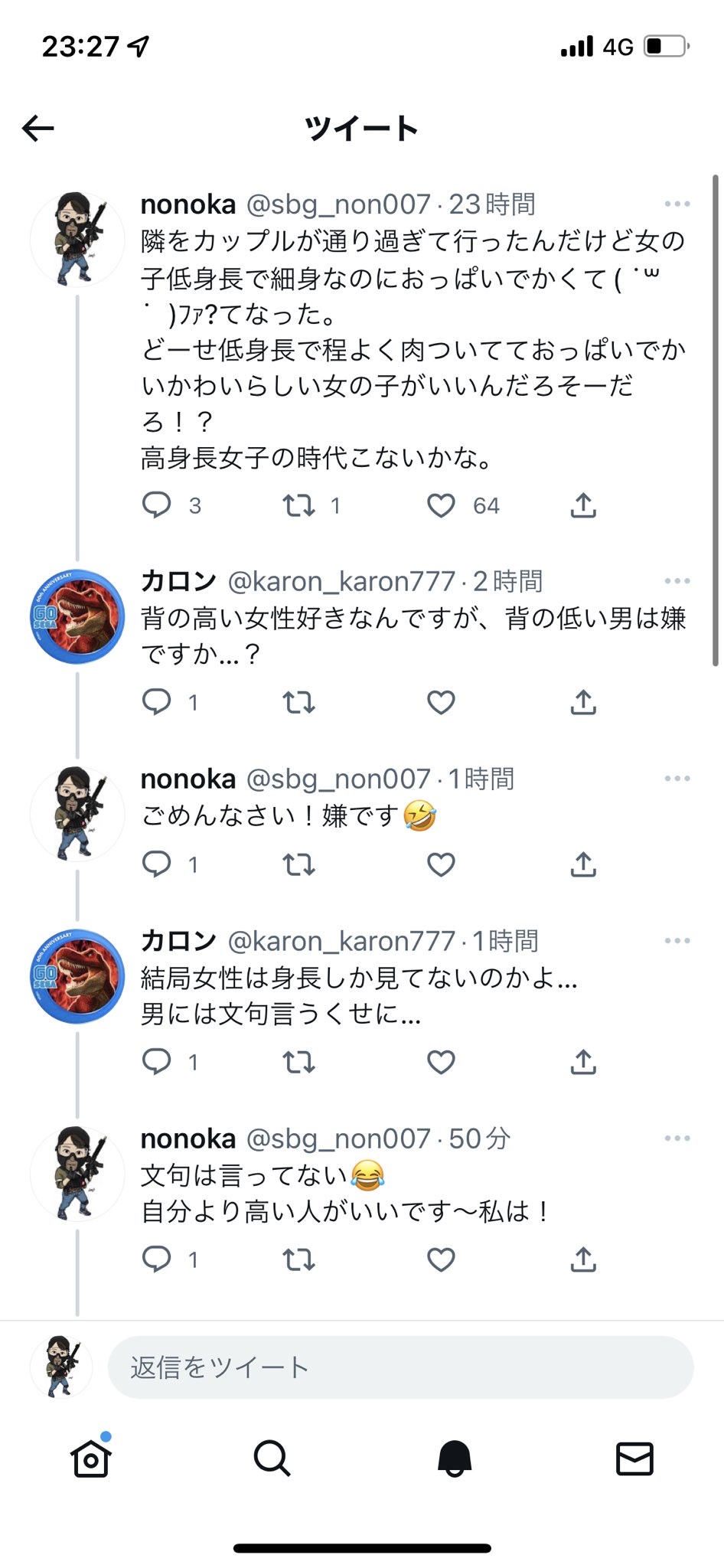Open the notifications bell tab
Viewport: 724px width, 1568px height.
tap(454, 1459)
